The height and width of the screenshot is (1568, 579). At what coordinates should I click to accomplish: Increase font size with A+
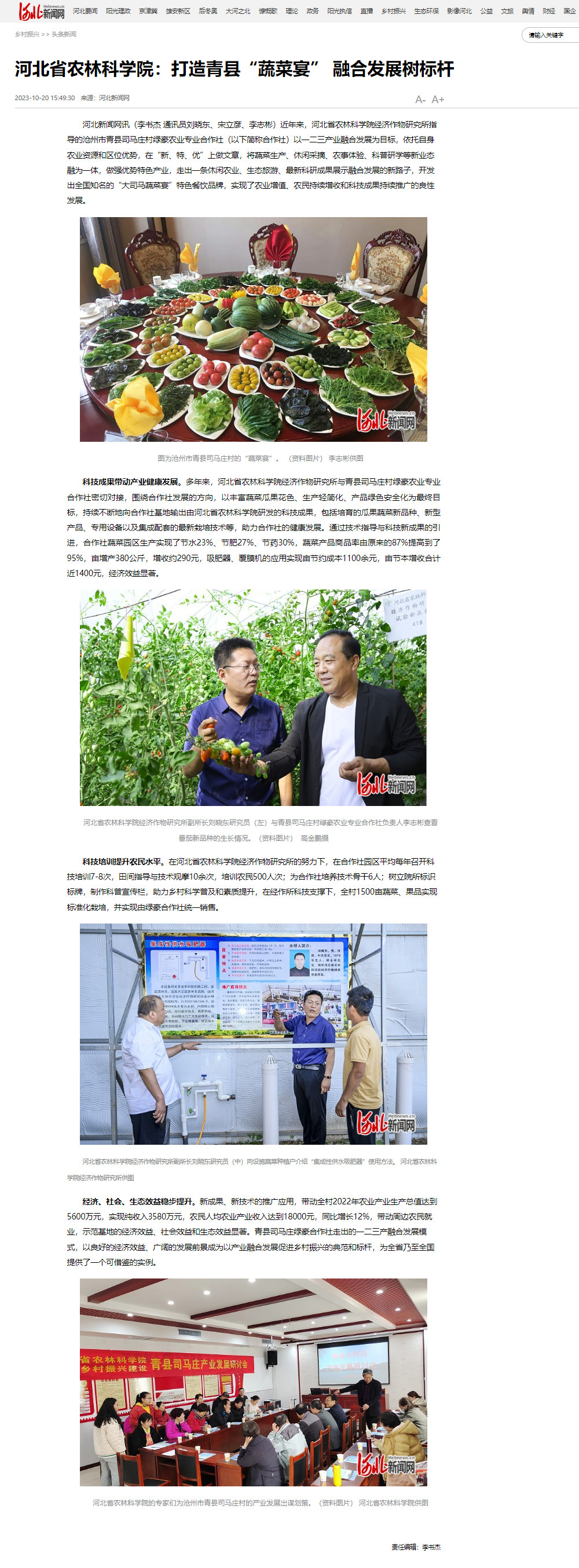click(x=438, y=99)
